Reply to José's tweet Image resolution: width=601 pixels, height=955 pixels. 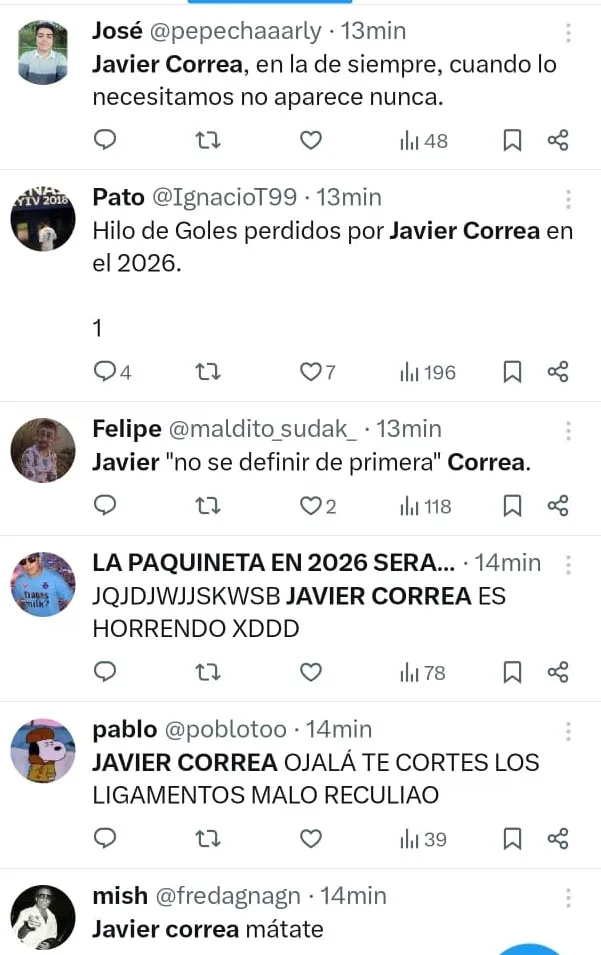pos(105,141)
